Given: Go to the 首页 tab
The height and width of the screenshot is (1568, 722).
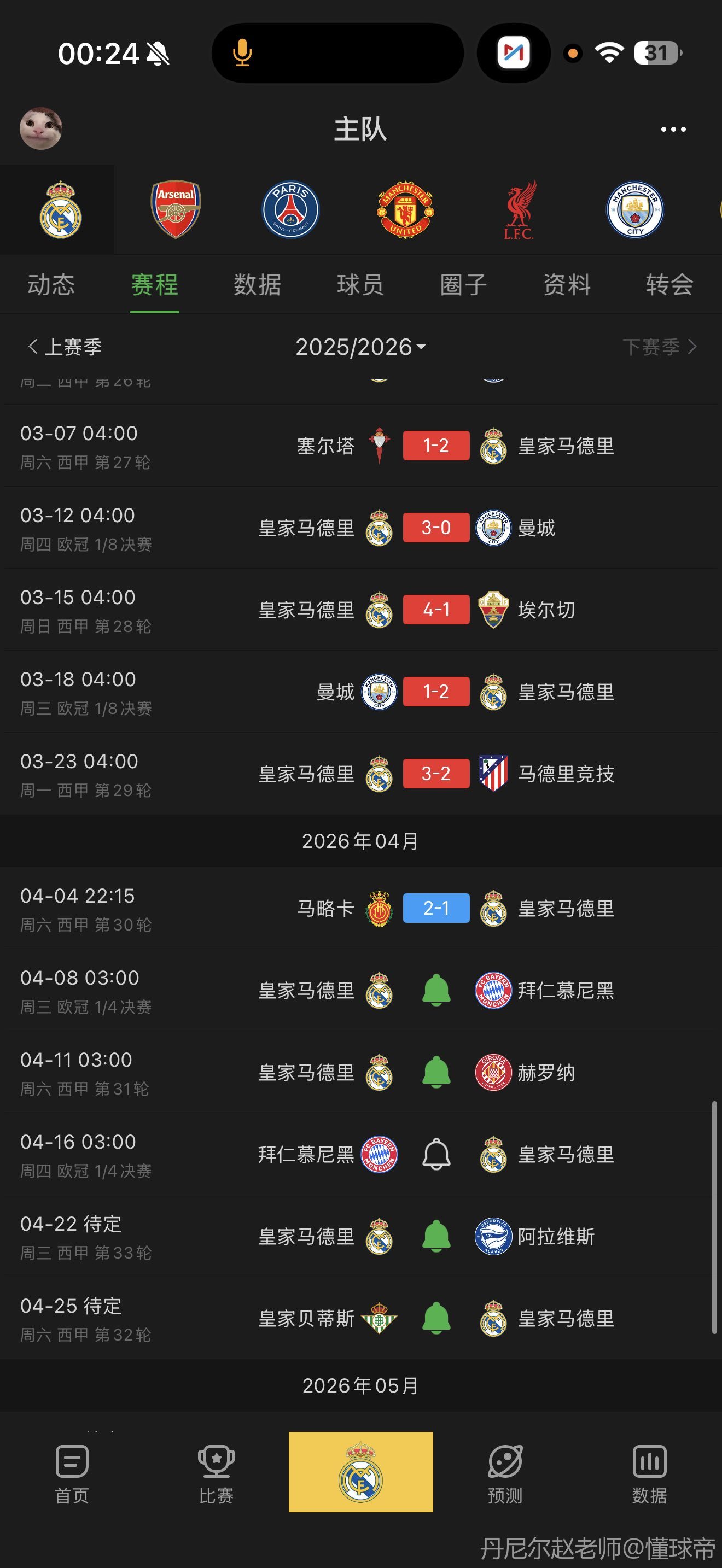Looking at the screenshot, I should coord(72,1473).
